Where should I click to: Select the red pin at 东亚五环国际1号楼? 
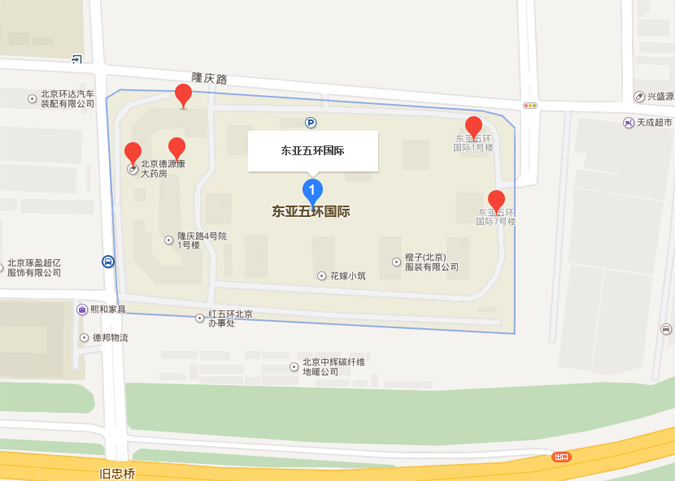[x=474, y=126]
